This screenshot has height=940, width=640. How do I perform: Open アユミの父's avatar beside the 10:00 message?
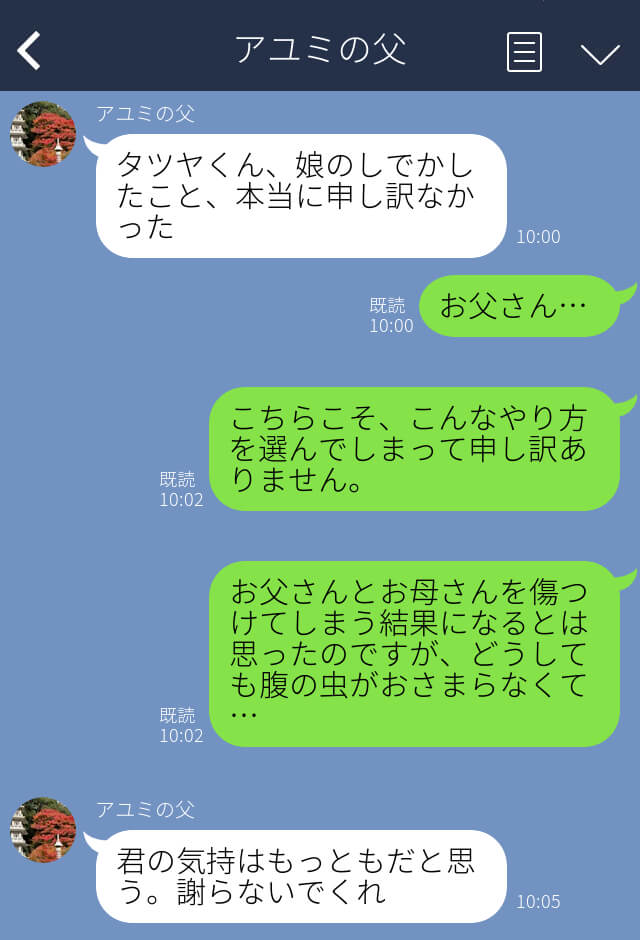tap(43, 133)
